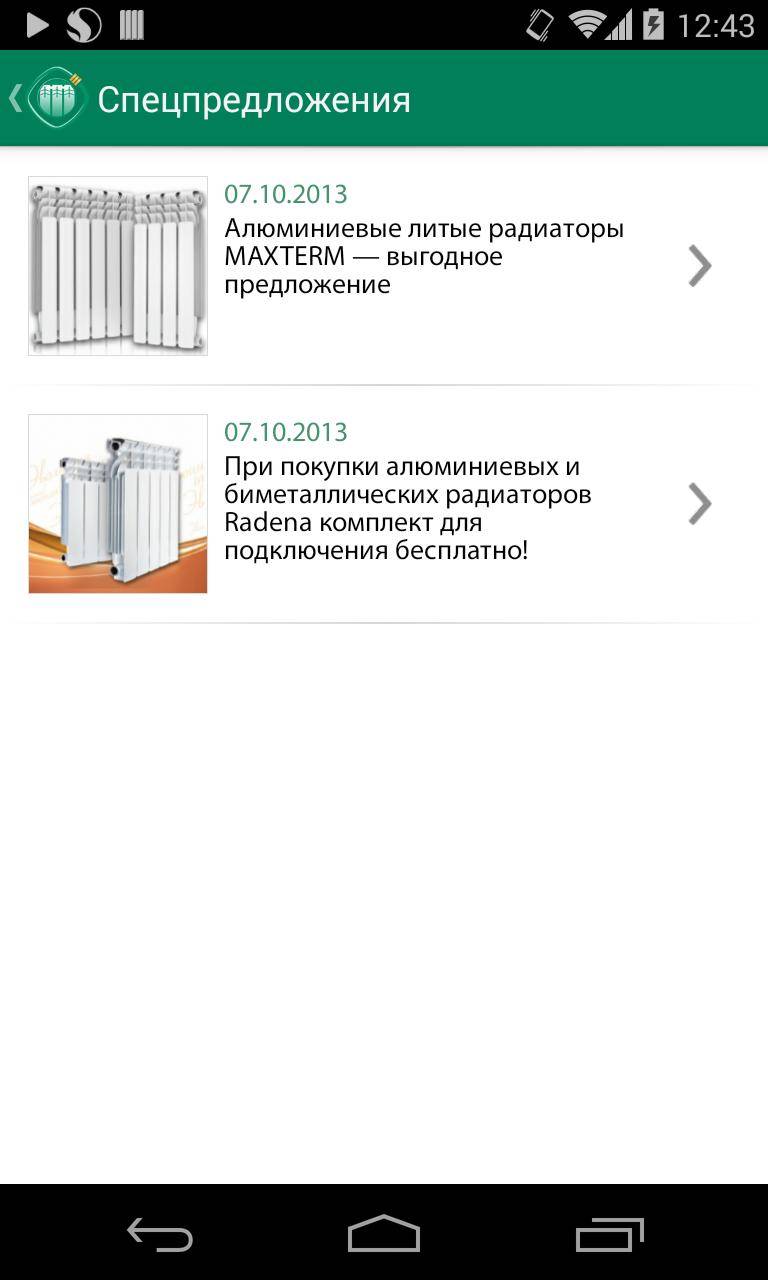Go back using the app bar arrow
This screenshot has width=768, height=1280.
[16, 99]
